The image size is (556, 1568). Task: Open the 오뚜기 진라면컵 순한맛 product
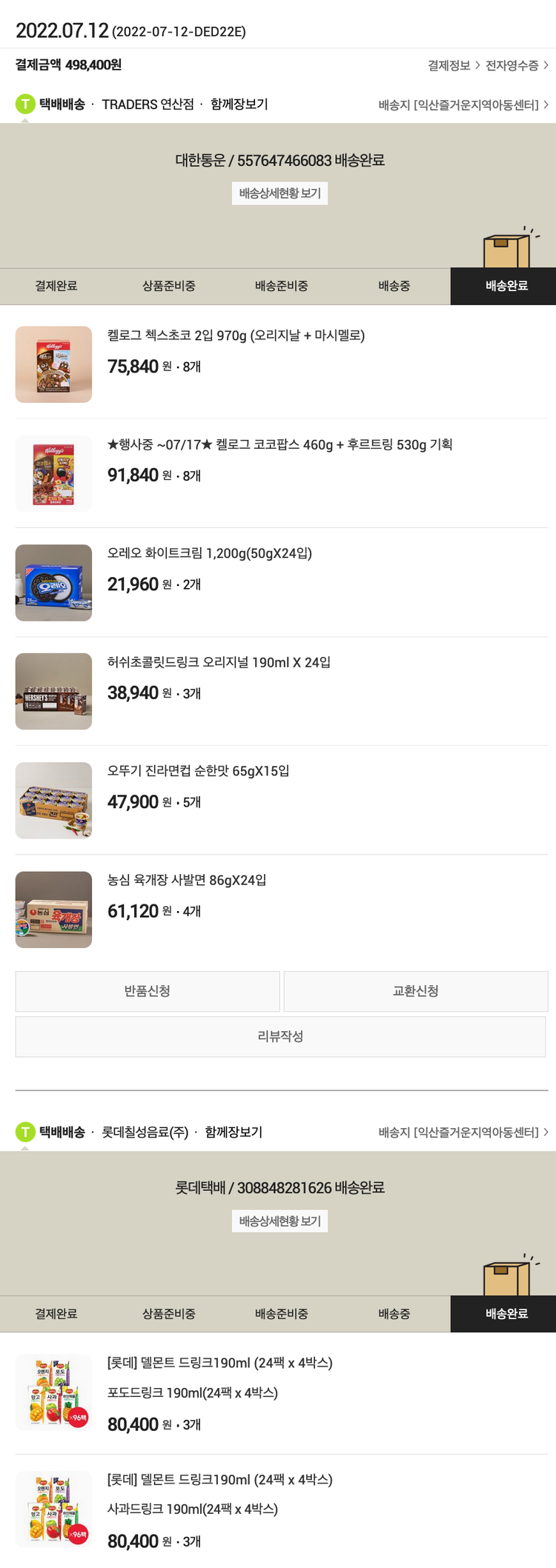pos(198,771)
